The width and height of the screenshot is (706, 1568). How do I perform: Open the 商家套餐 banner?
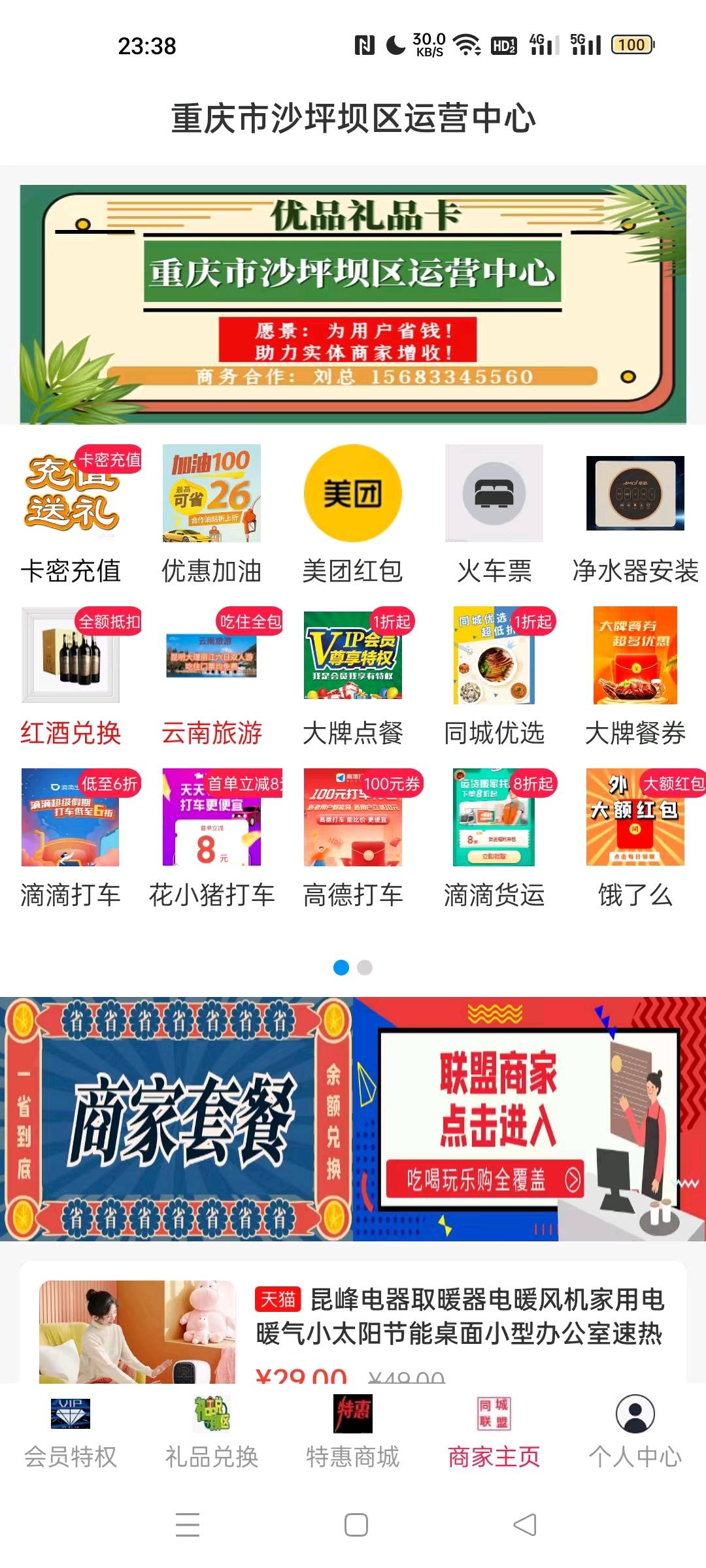[176, 1119]
